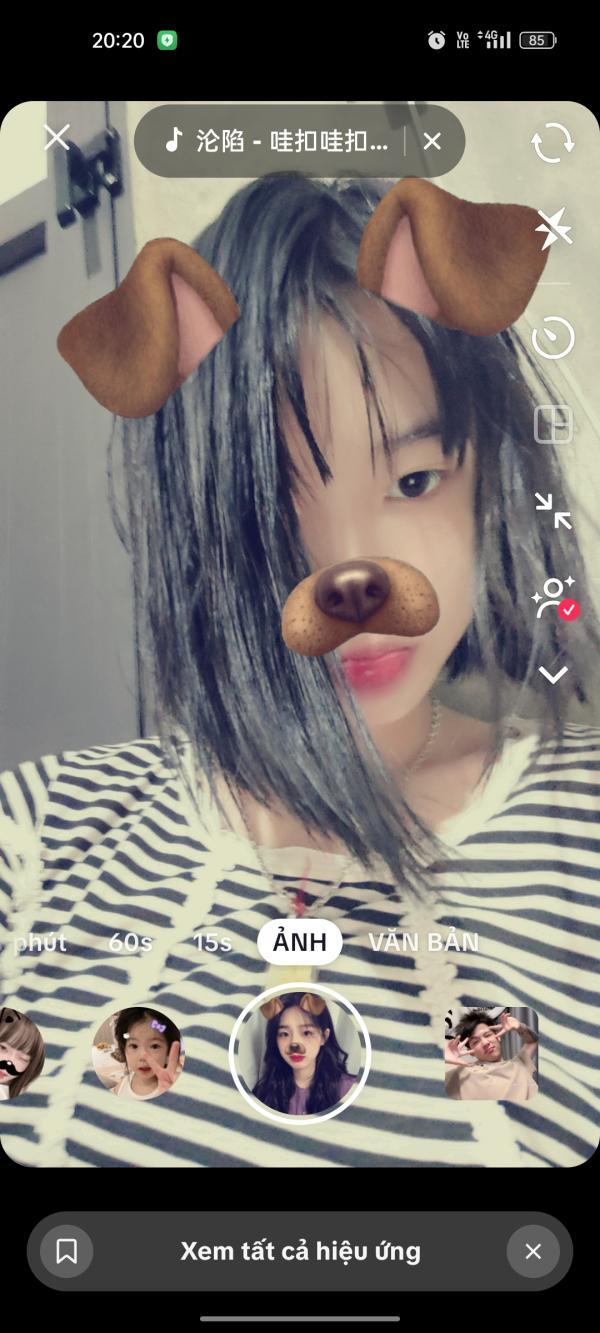Toggle the flash icon
The height and width of the screenshot is (1333, 600).
coord(553,230)
